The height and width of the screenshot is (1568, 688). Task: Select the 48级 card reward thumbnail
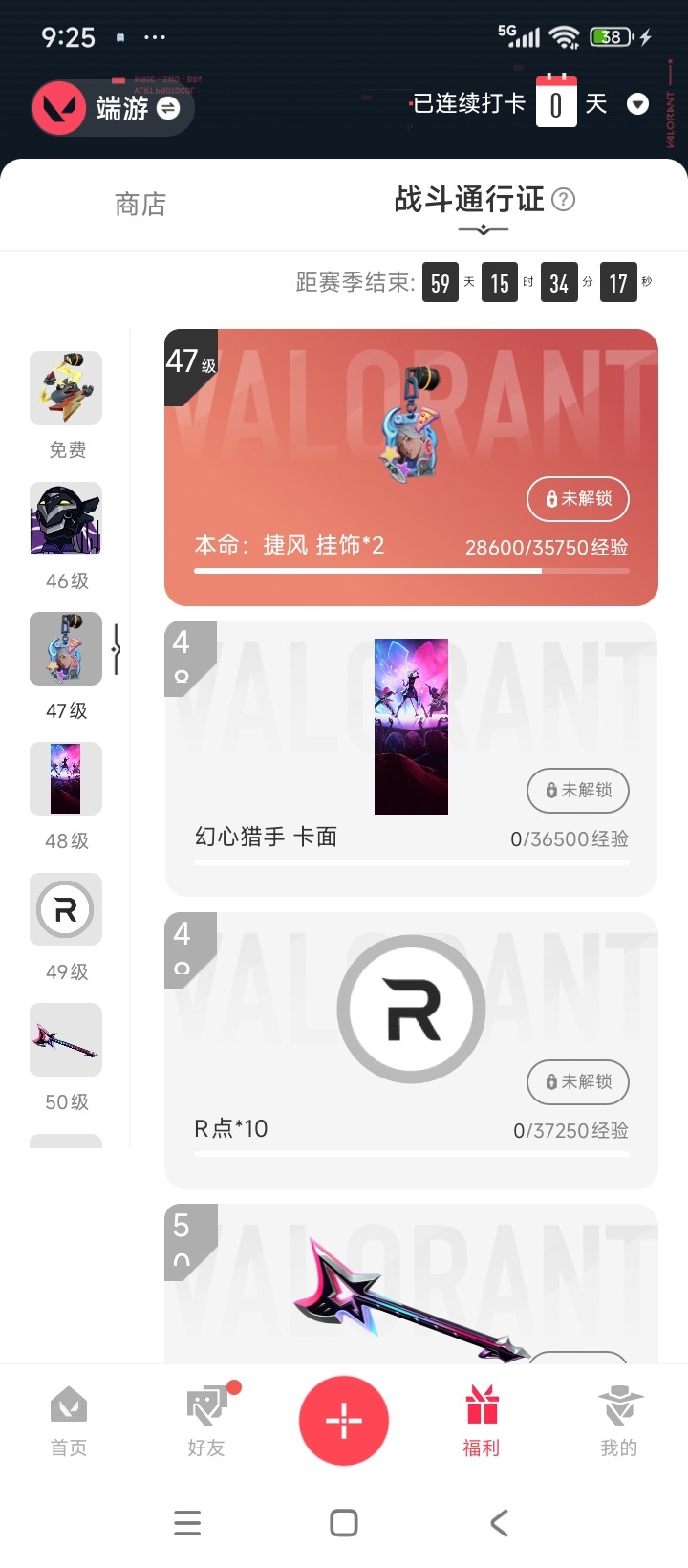pyautogui.click(x=66, y=779)
